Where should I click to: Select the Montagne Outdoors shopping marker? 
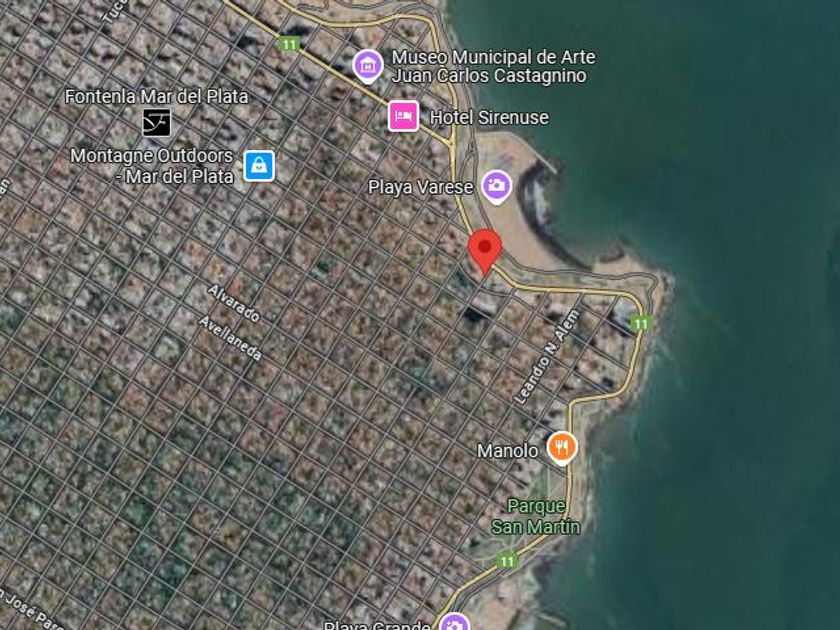pyautogui.click(x=259, y=165)
